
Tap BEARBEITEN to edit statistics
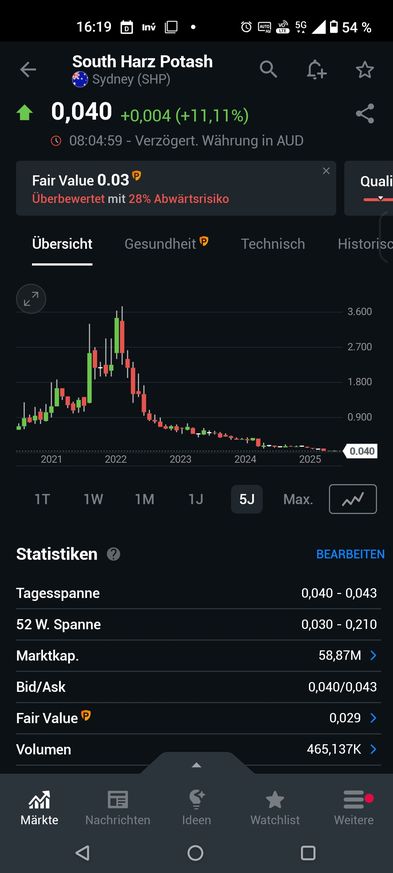[350, 555]
